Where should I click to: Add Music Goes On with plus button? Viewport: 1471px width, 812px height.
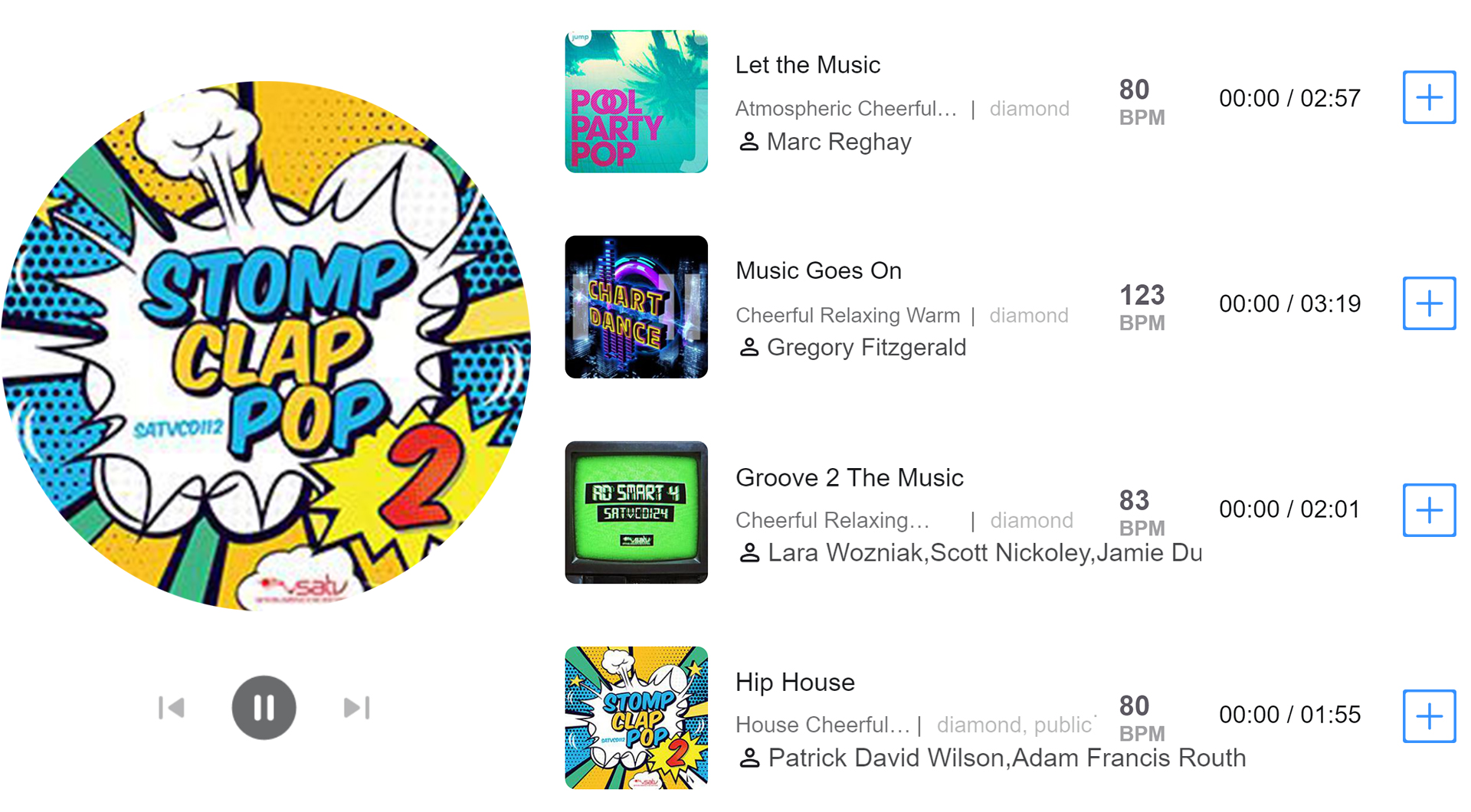coord(1428,303)
